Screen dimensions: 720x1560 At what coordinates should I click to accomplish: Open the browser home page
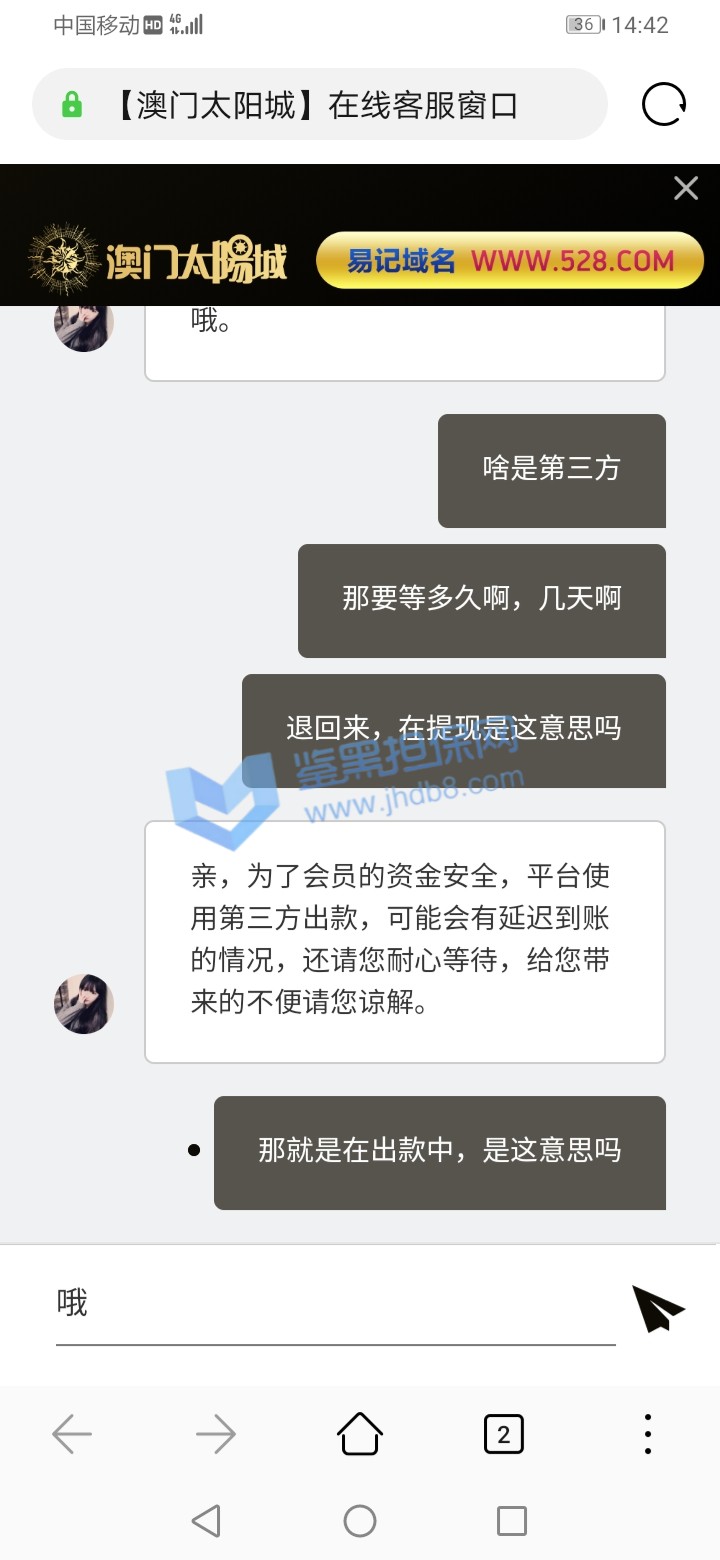coord(360,1434)
